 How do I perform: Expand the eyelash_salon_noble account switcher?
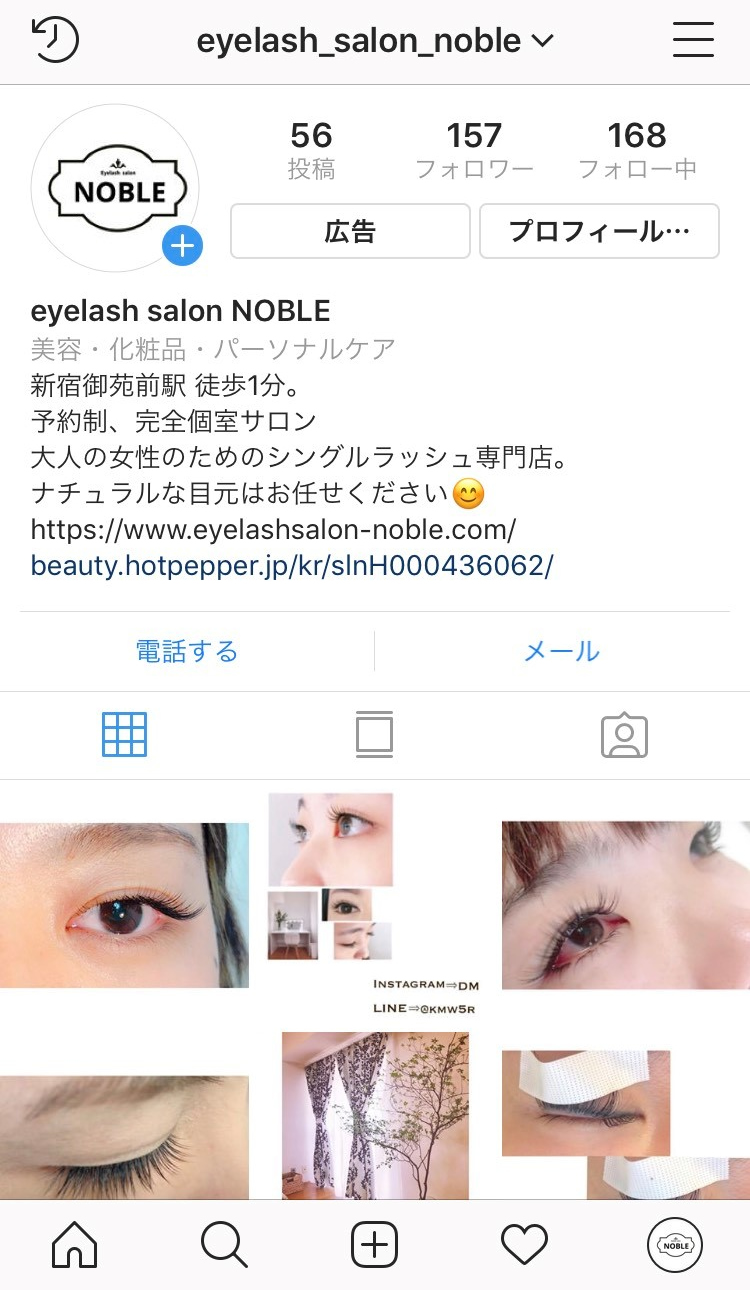point(375,41)
